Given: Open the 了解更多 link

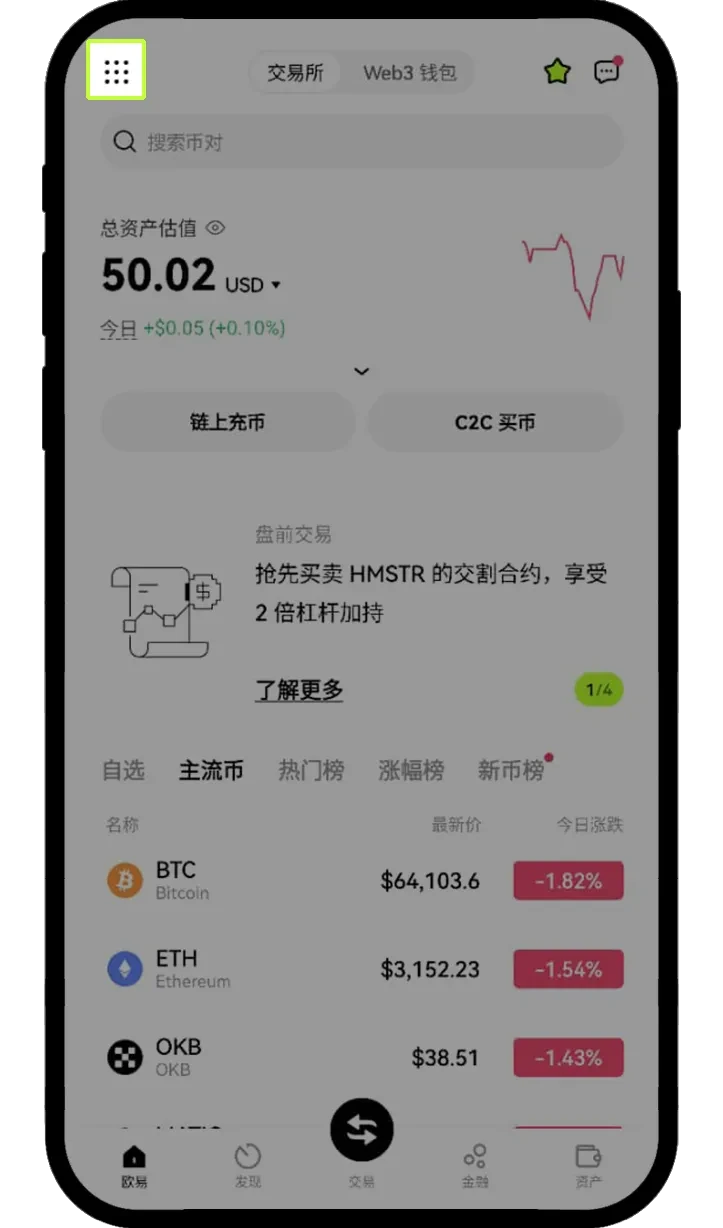Looking at the screenshot, I should click(x=299, y=690).
